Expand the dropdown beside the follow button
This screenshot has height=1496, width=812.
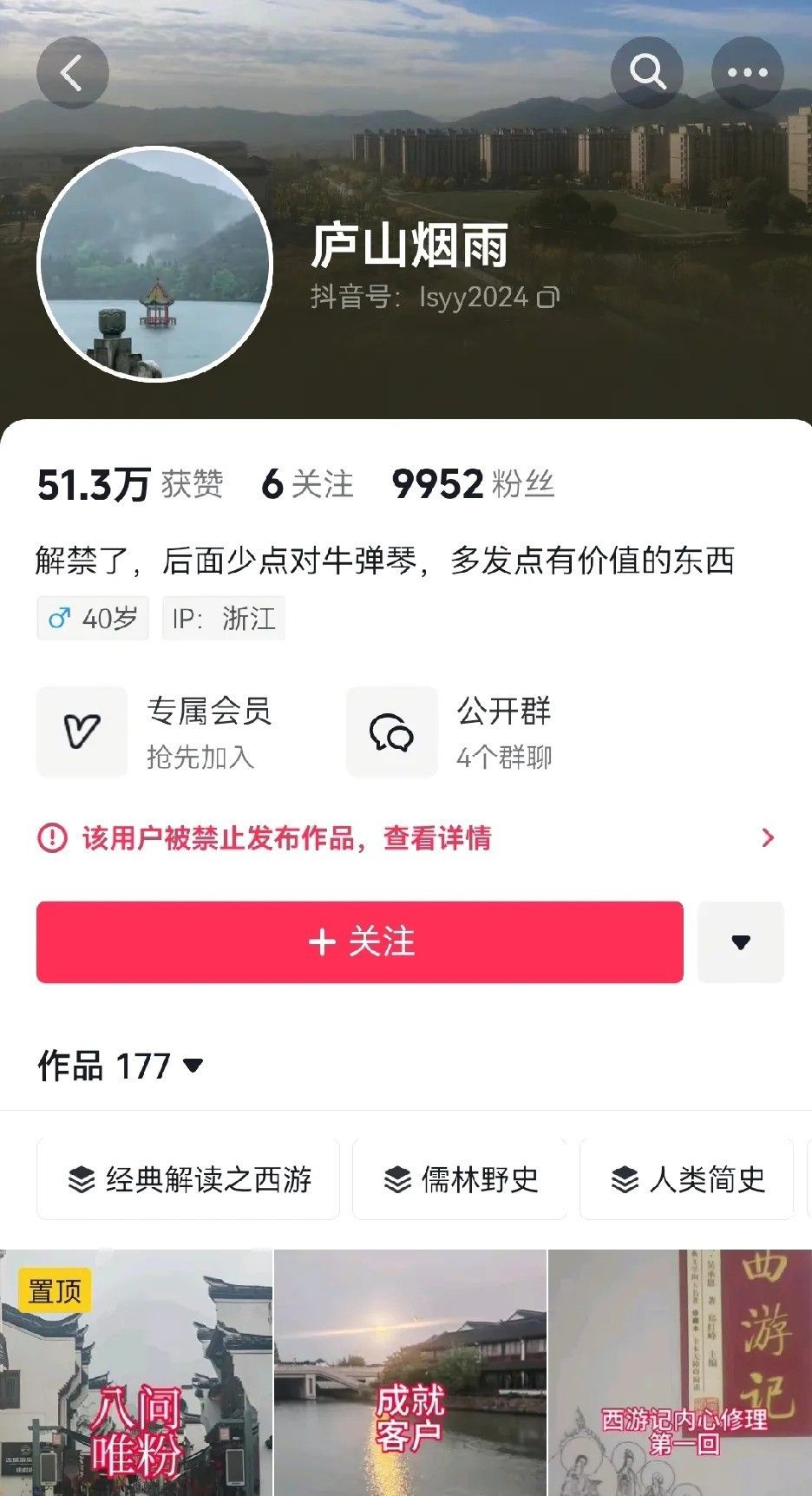point(741,942)
